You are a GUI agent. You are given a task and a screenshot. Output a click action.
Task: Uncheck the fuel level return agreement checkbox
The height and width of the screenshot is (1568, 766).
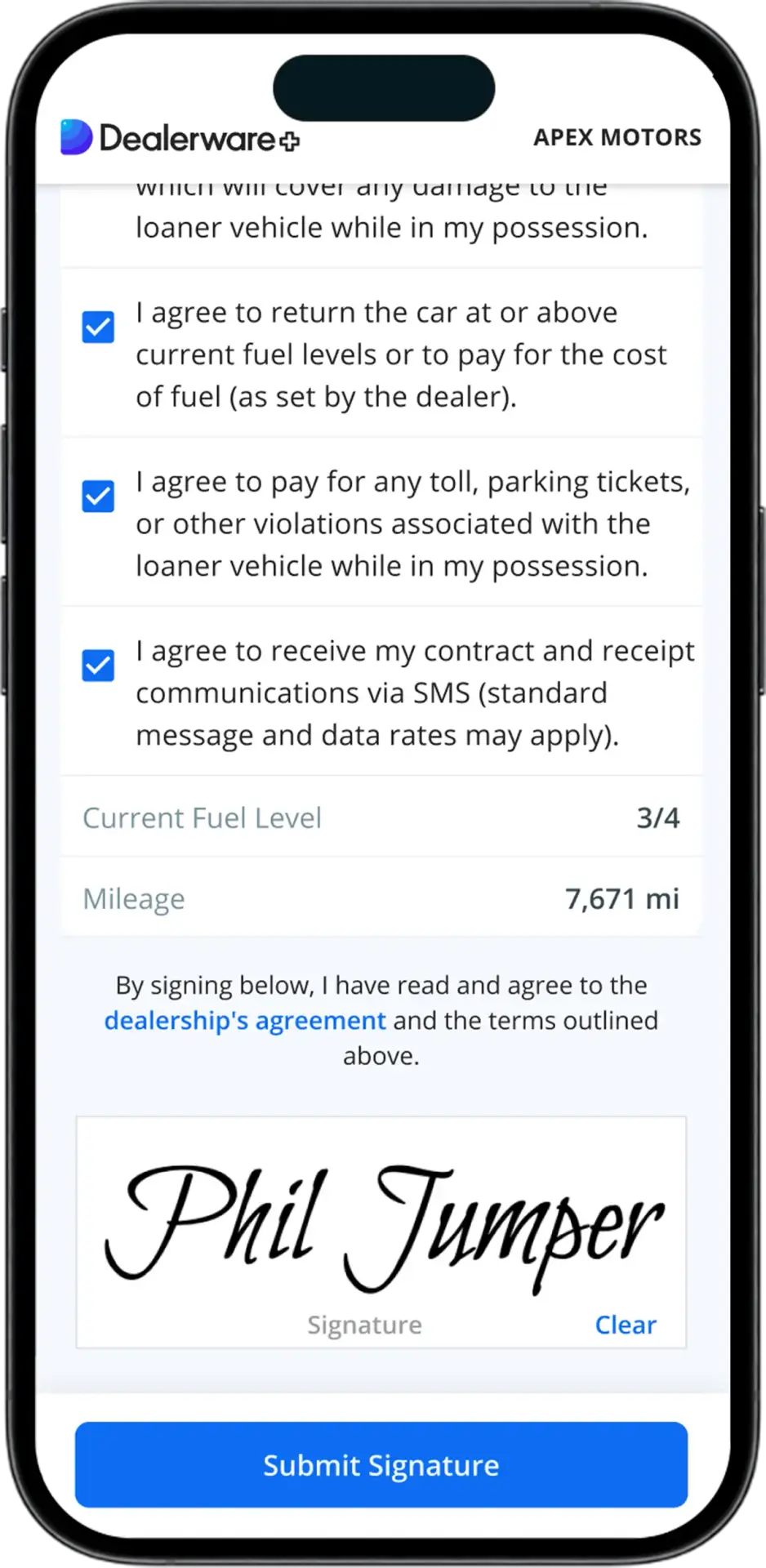click(98, 327)
